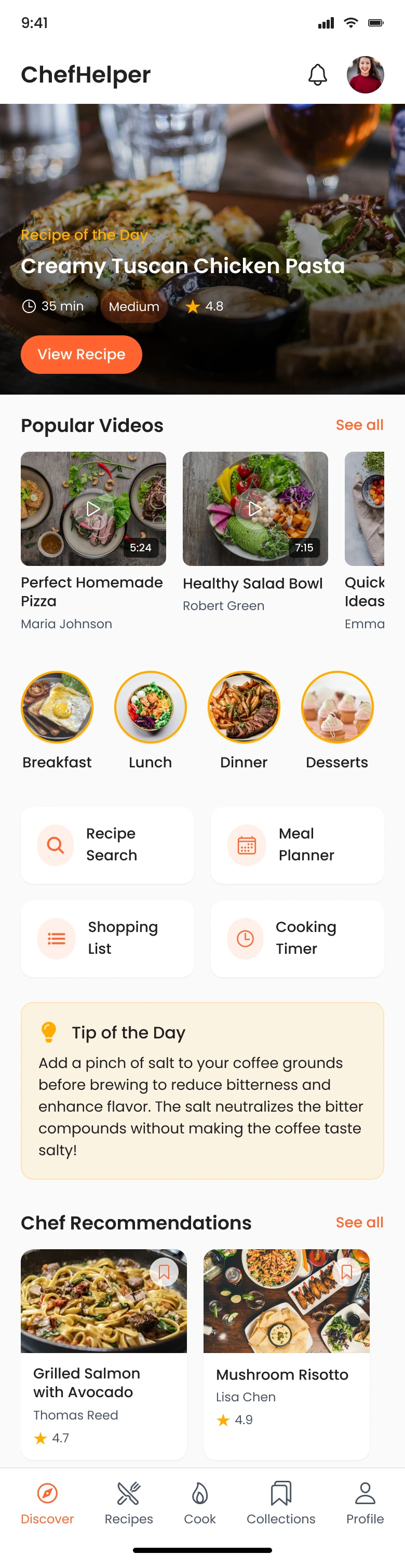Open the Desserts category
This screenshot has width=405, height=1568.
[x=337, y=707]
